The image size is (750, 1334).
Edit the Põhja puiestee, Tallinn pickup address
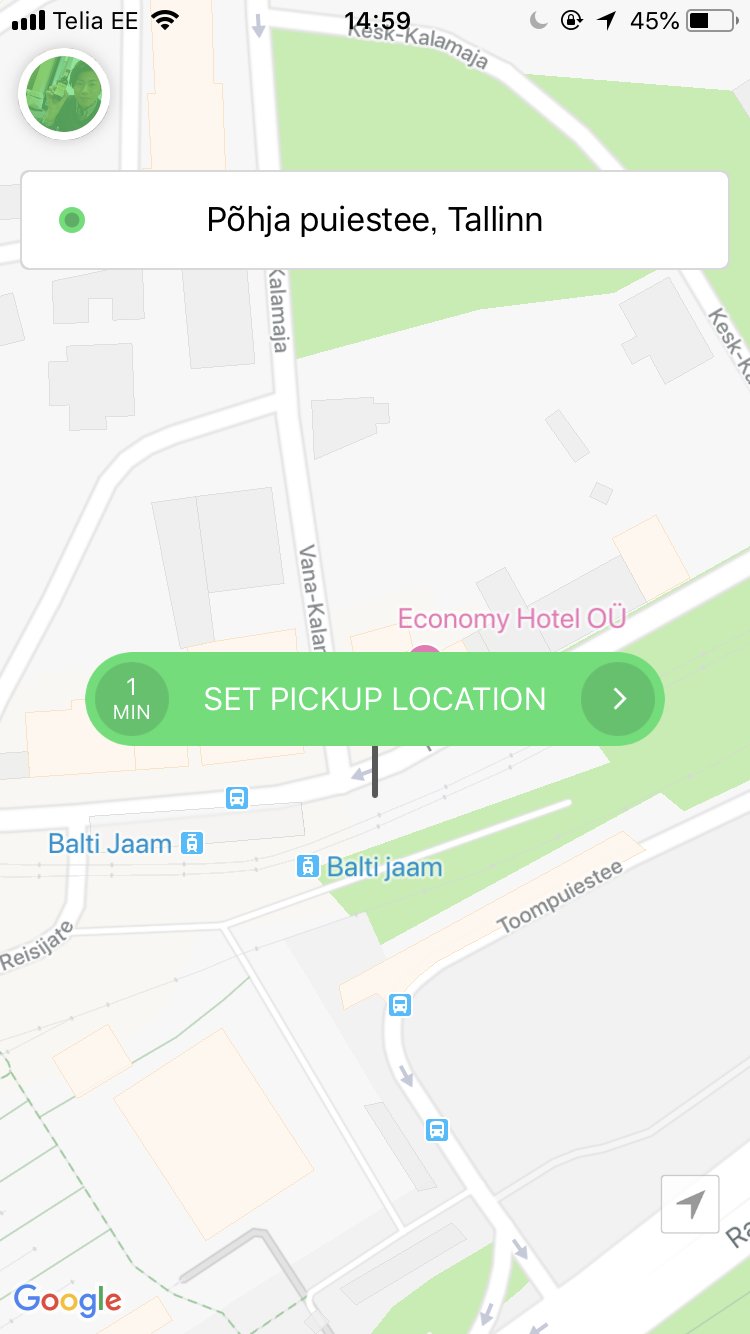pyautogui.click(x=374, y=220)
